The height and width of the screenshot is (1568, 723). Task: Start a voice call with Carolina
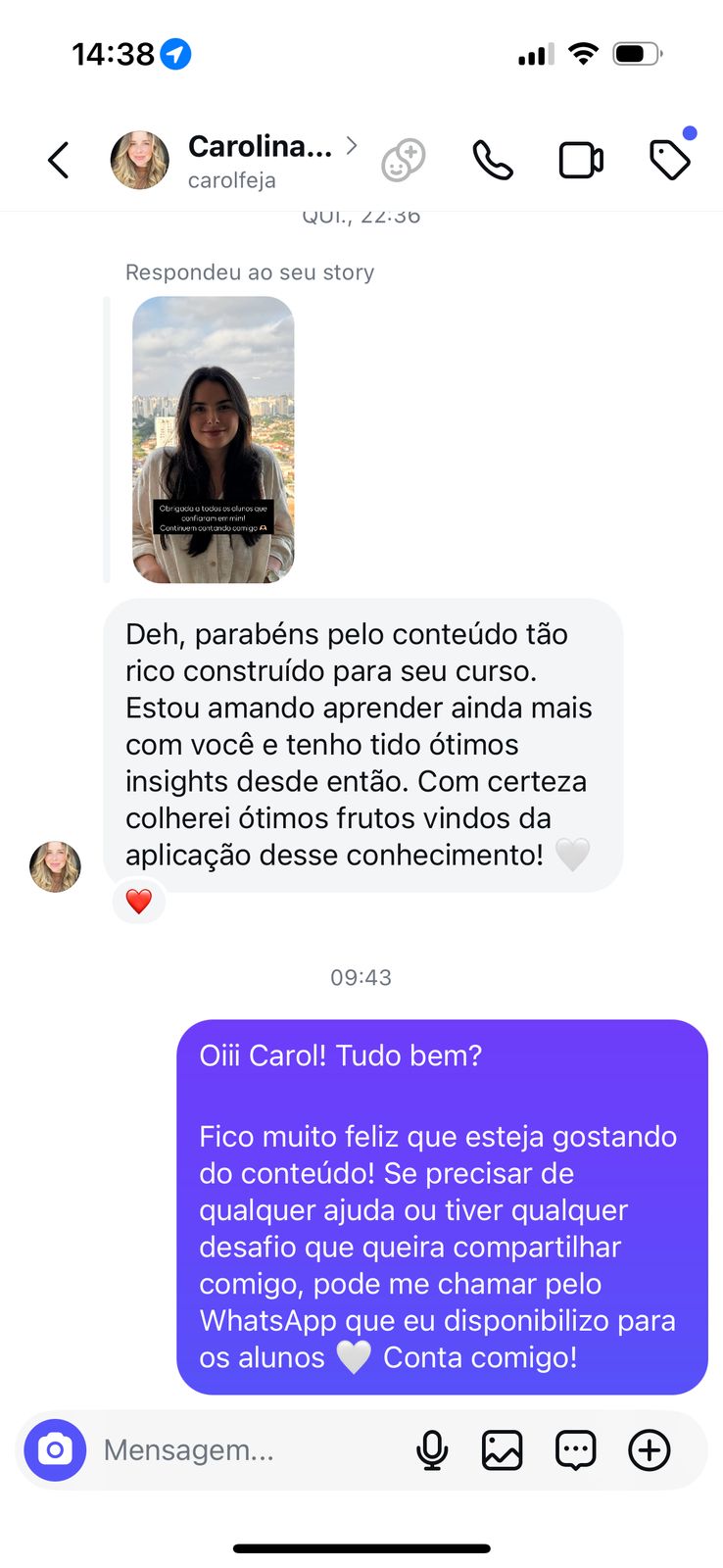point(493,159)
